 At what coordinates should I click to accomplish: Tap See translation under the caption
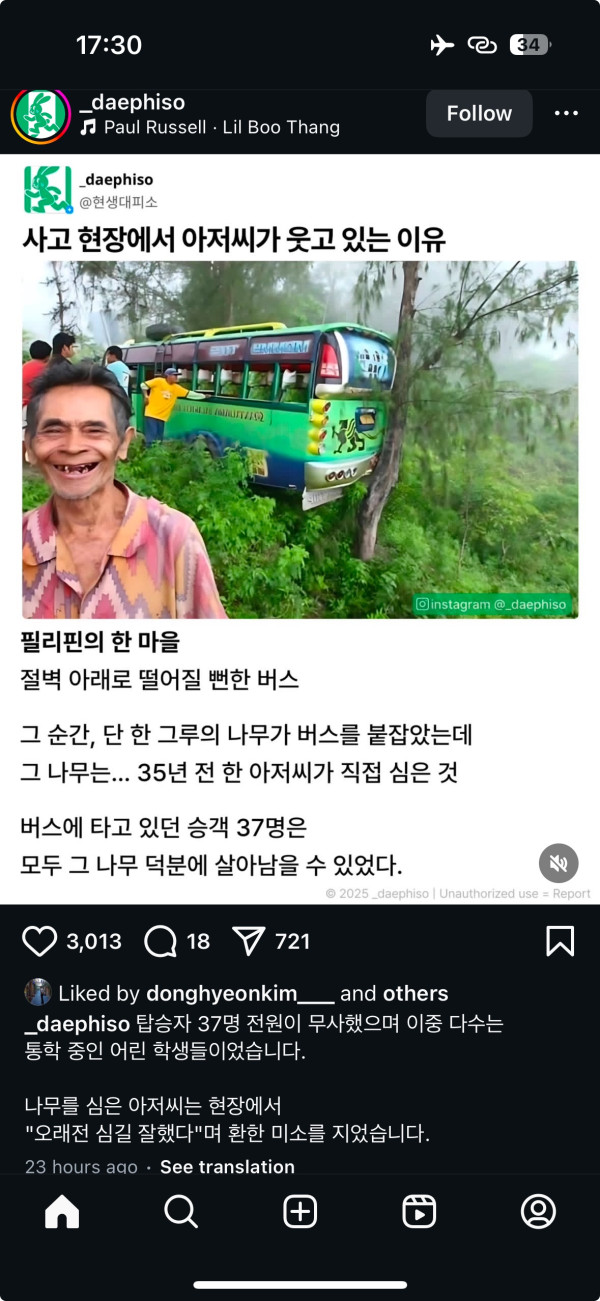(x=227, y=1167)
